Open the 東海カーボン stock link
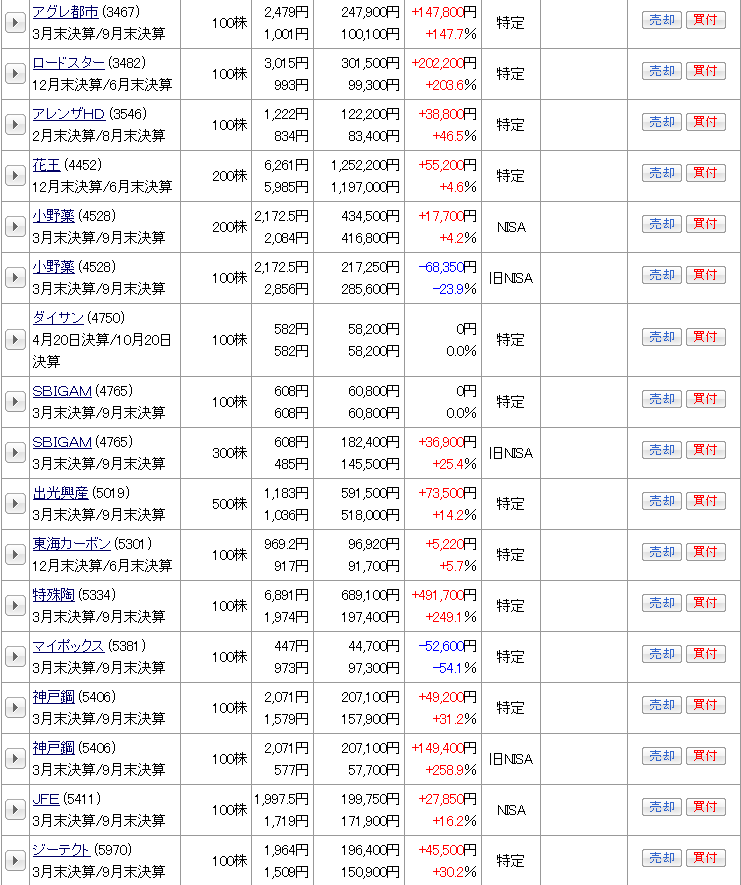741x885 pixels. pyautogui.click(x=70, y=544)
